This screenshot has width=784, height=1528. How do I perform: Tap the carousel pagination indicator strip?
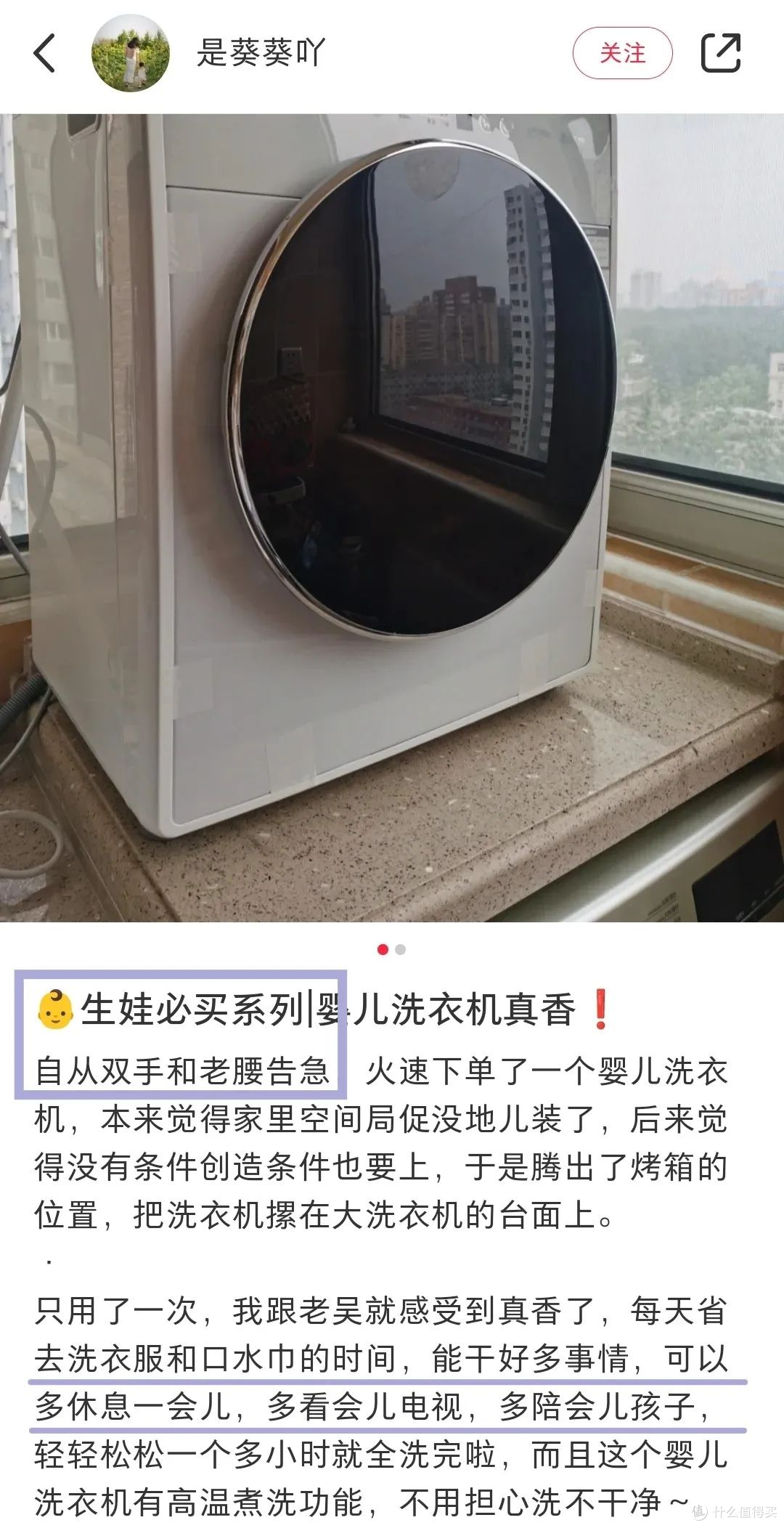(x=391, y=950)
